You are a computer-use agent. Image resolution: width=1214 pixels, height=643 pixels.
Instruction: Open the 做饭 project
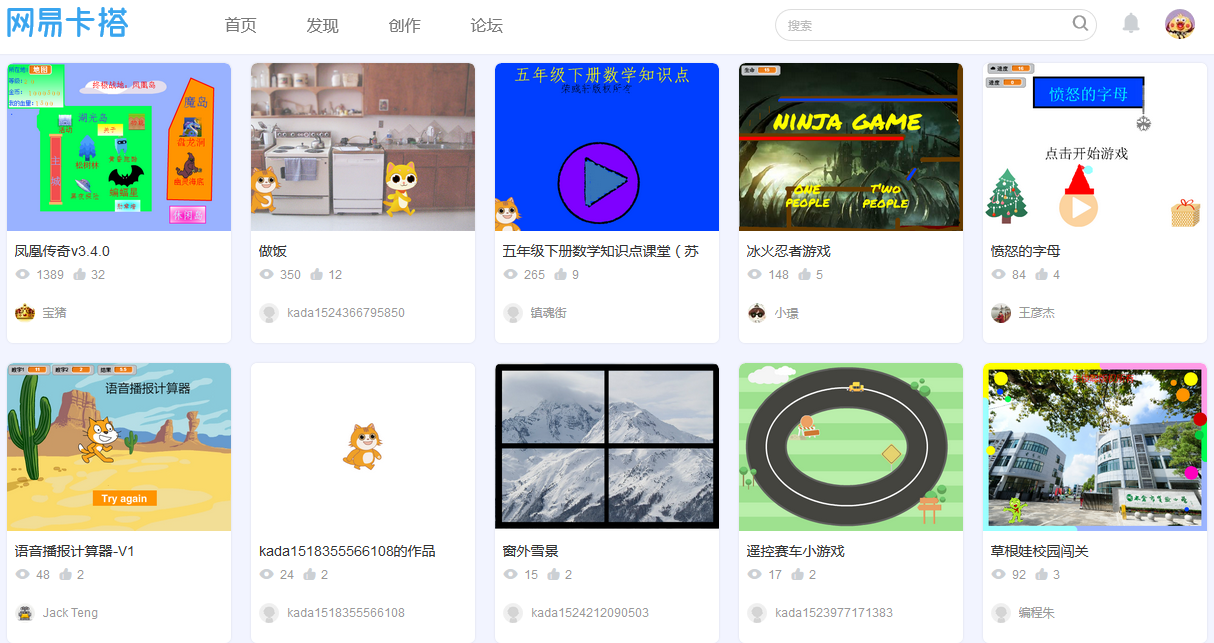[x=363, y=148]
